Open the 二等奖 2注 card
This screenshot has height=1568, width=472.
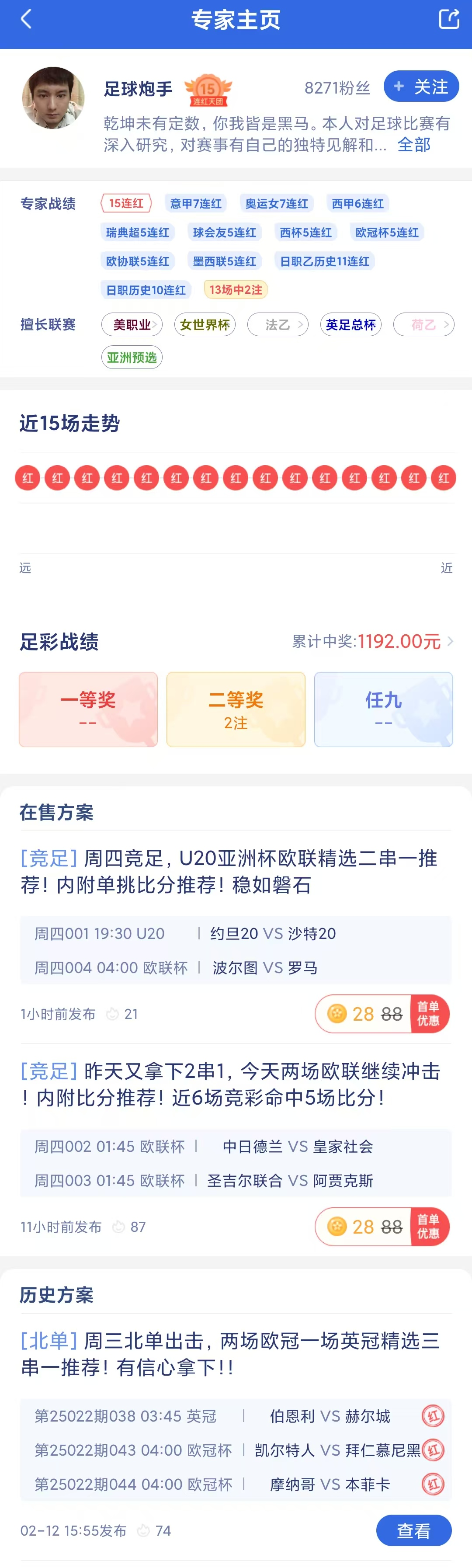click(236, 709)
